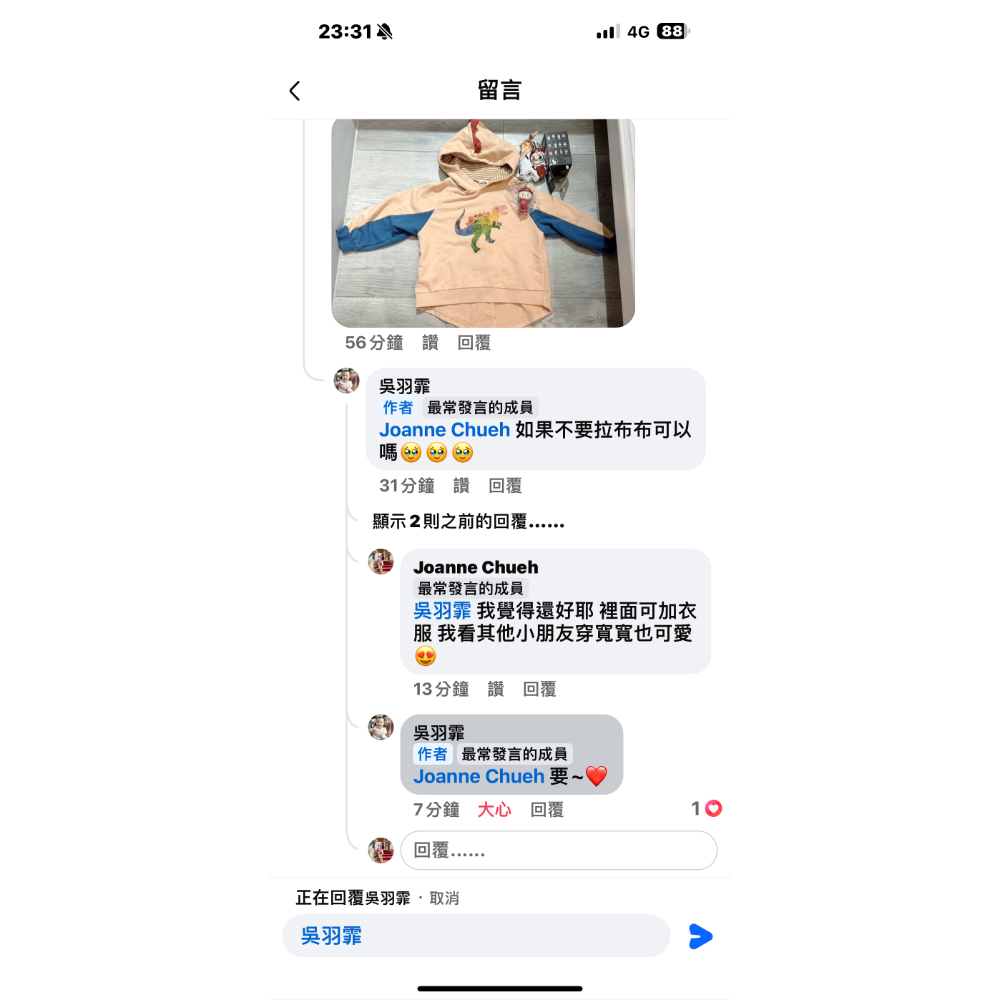Screen dimensions: 1000x1000
Task: Like Joanne Chueh's reply from 13分鐘 ago
Action: [x=496, y=689]
